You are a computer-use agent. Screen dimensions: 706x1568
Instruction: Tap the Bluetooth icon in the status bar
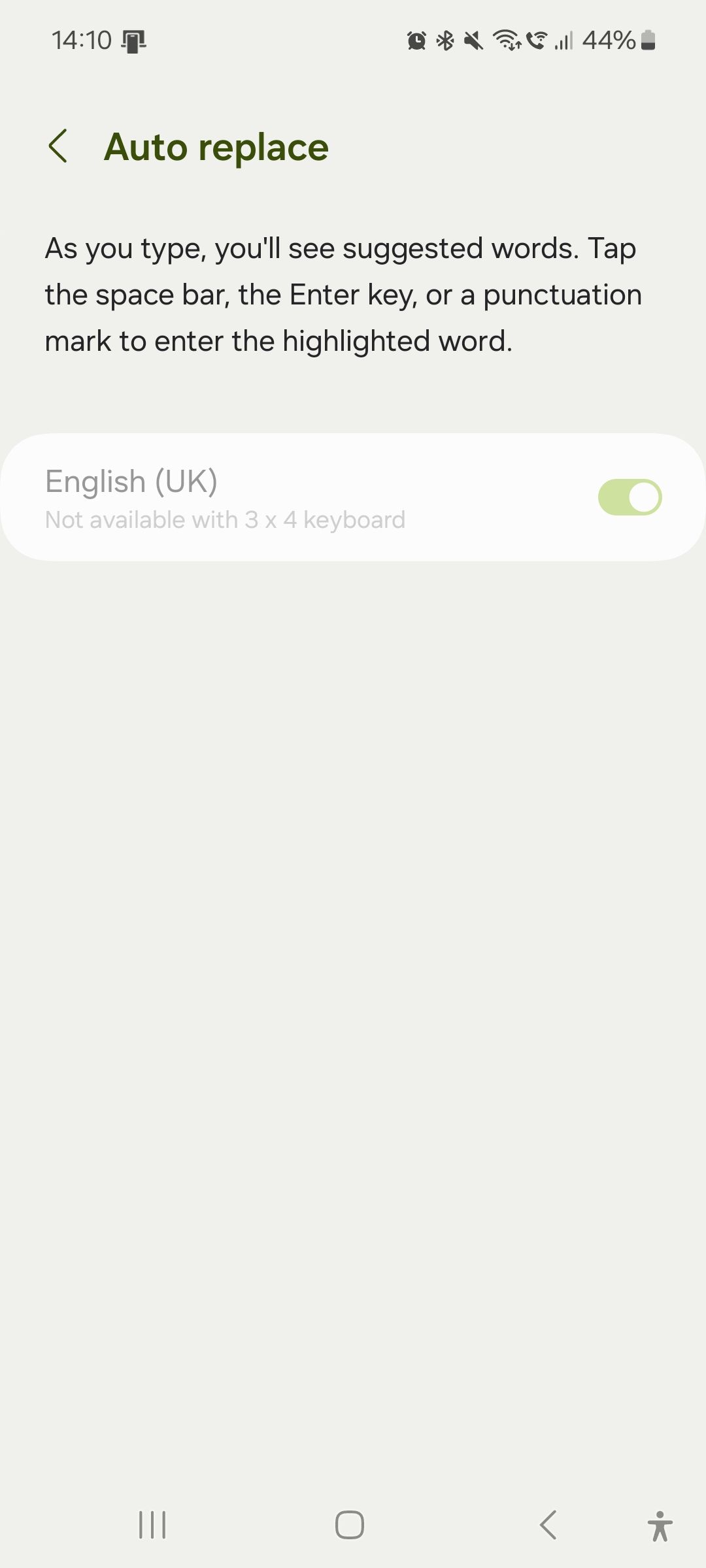click(445, 40)
